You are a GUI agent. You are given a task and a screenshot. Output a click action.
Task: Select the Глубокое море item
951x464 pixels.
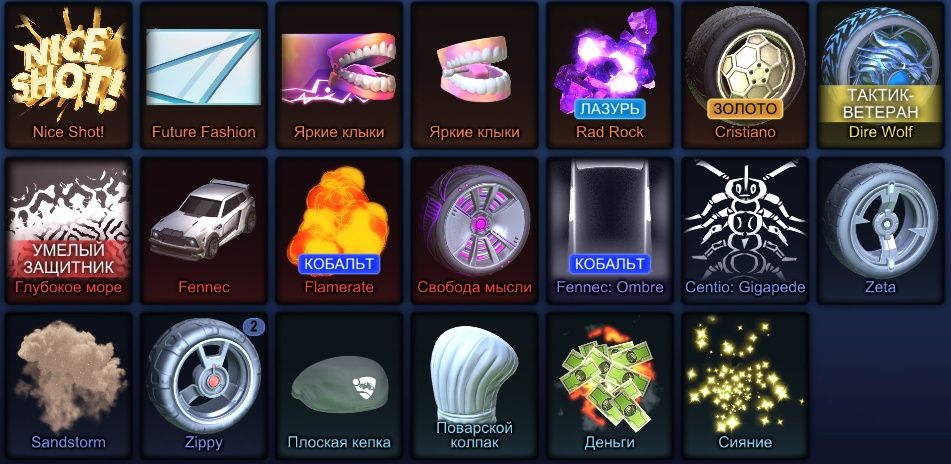(67, 228)
